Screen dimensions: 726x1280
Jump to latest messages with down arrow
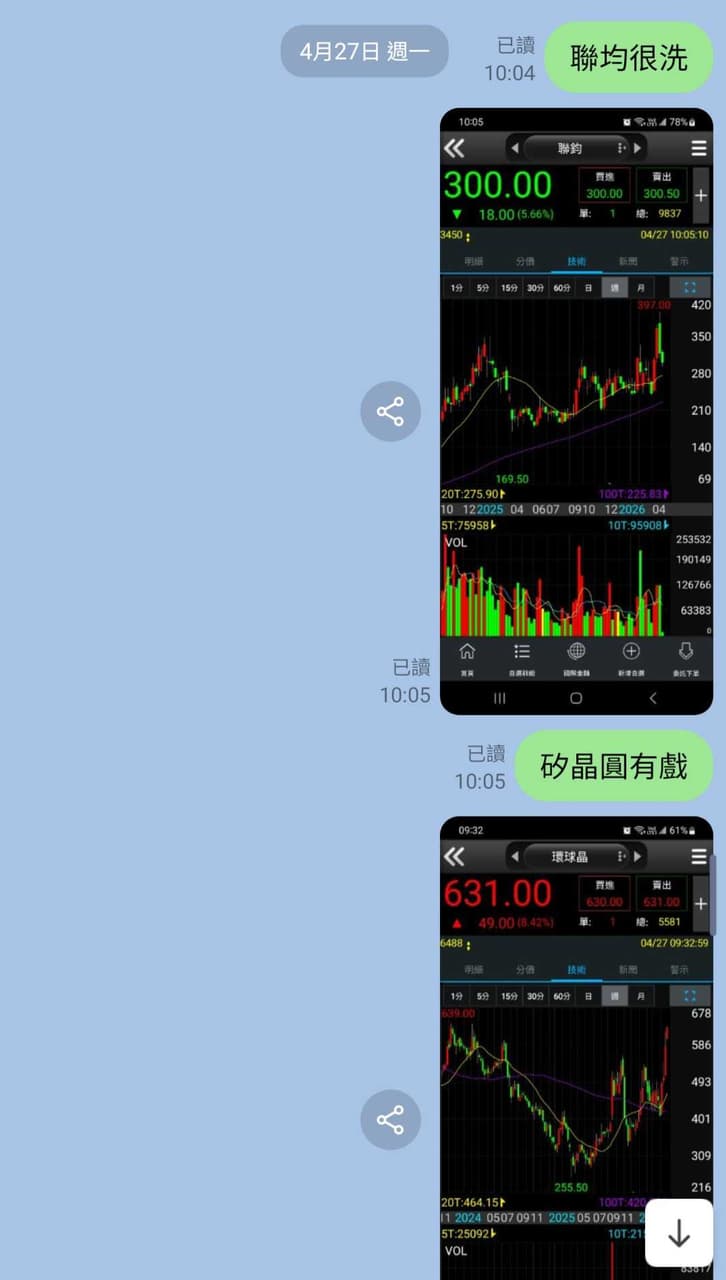click(x=679, y=1233)
